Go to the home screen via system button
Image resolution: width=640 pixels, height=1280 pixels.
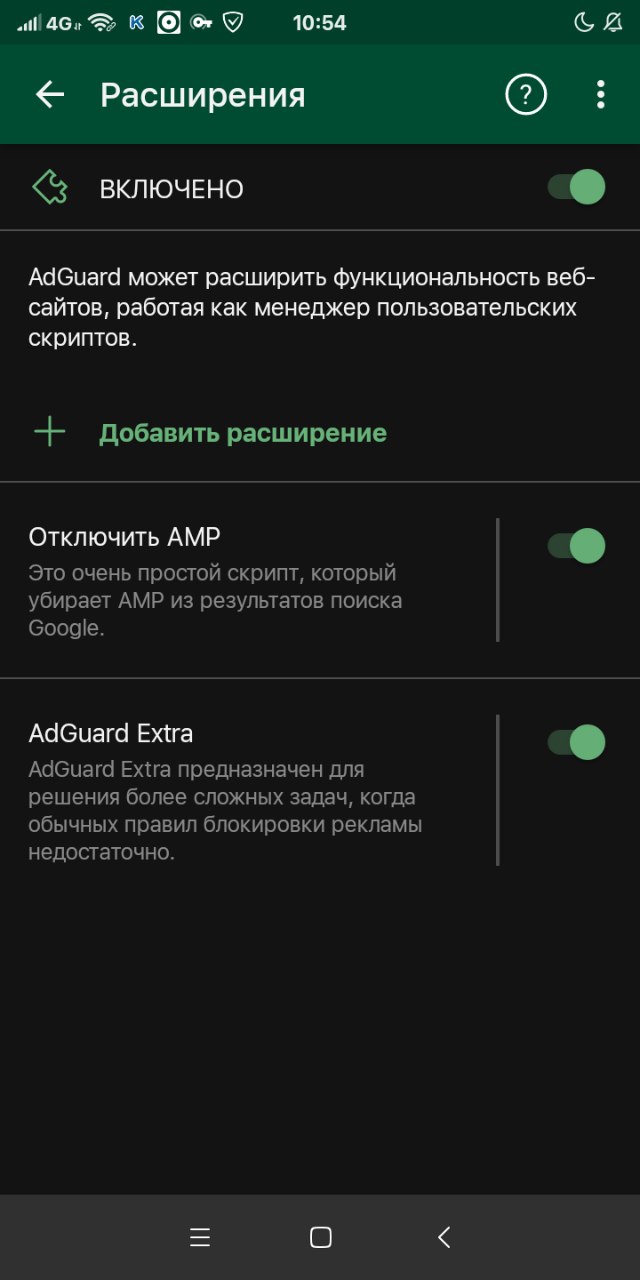point(320,1237)
